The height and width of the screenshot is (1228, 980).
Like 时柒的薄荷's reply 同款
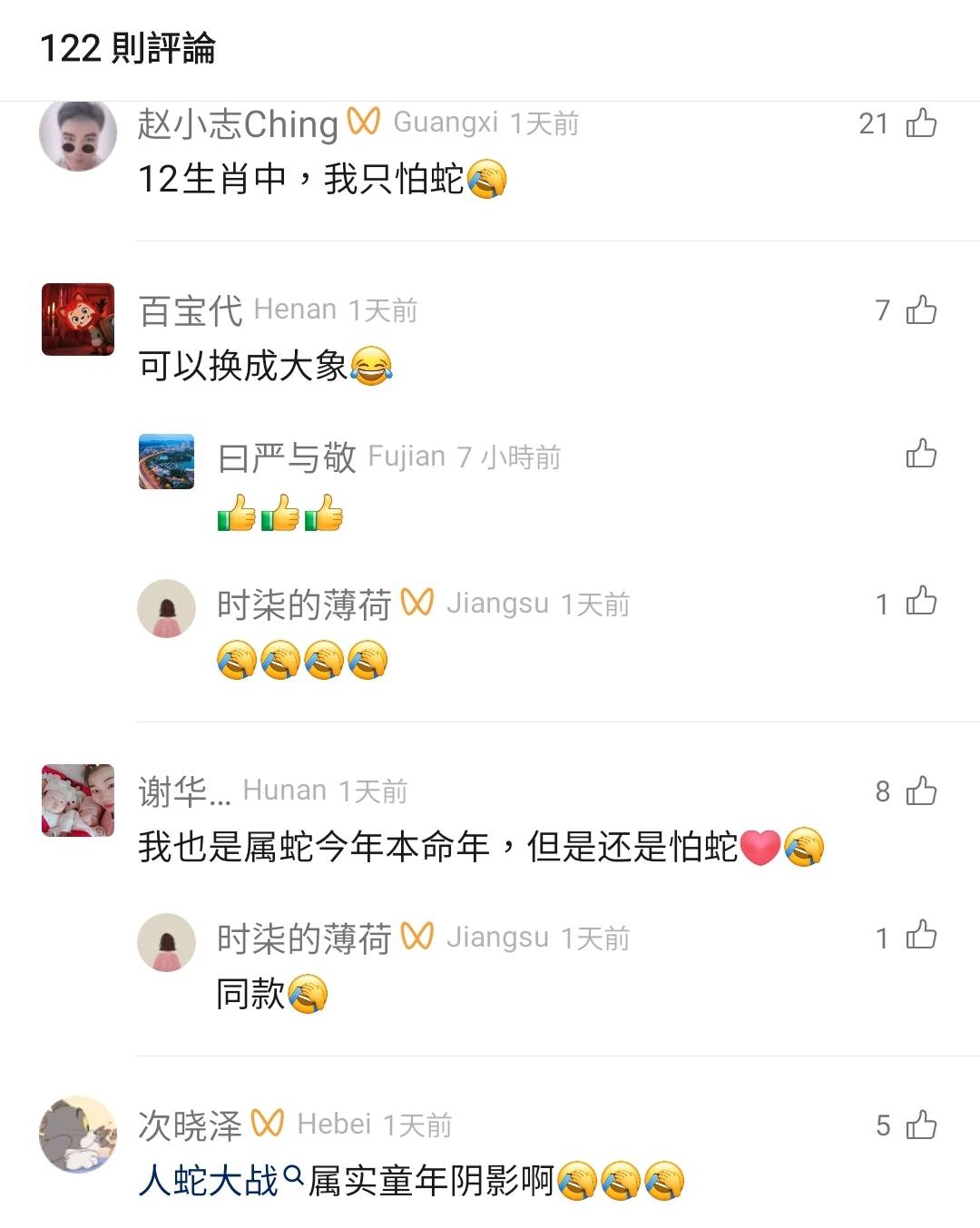pos(921,936)
